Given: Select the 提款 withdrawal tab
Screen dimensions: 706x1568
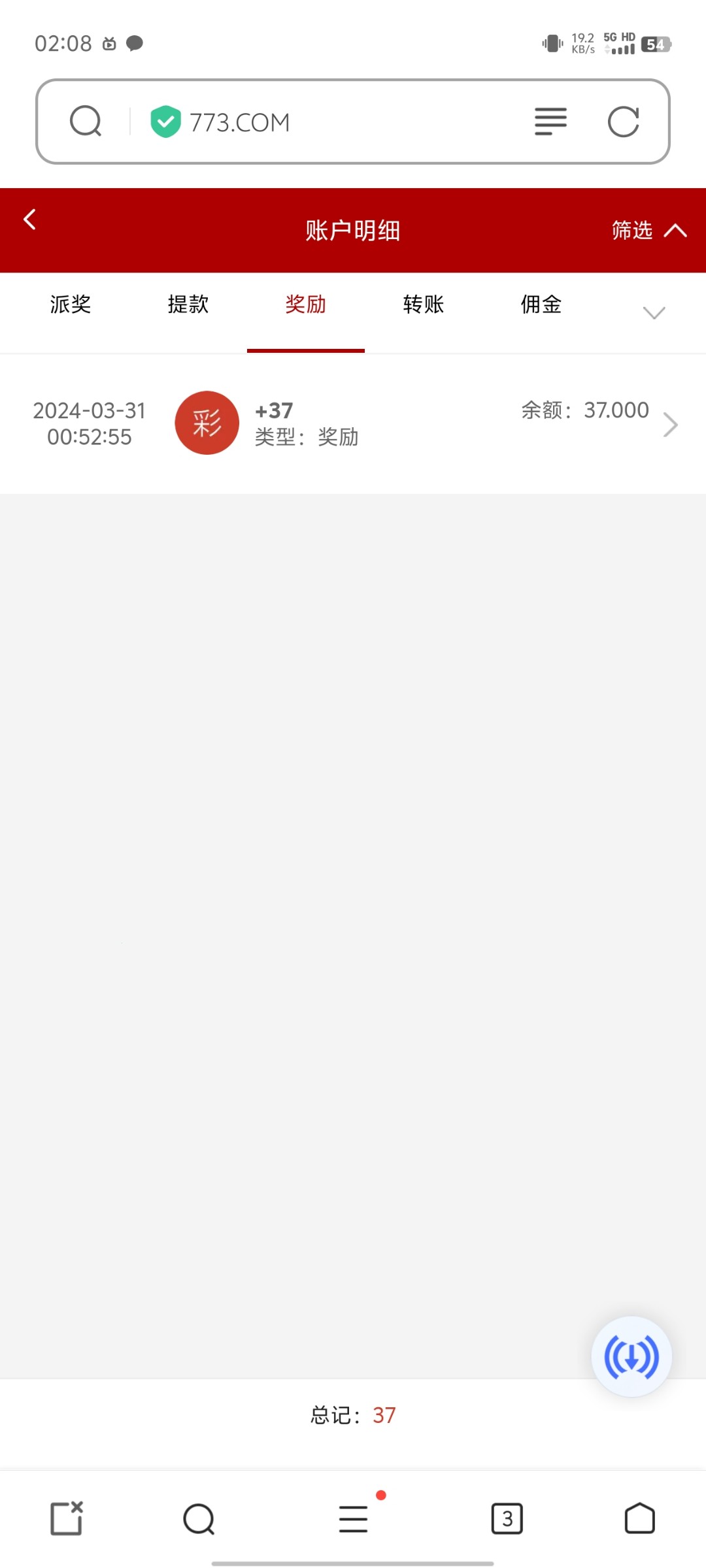Looking at the screenshot, I should point(188,304).
